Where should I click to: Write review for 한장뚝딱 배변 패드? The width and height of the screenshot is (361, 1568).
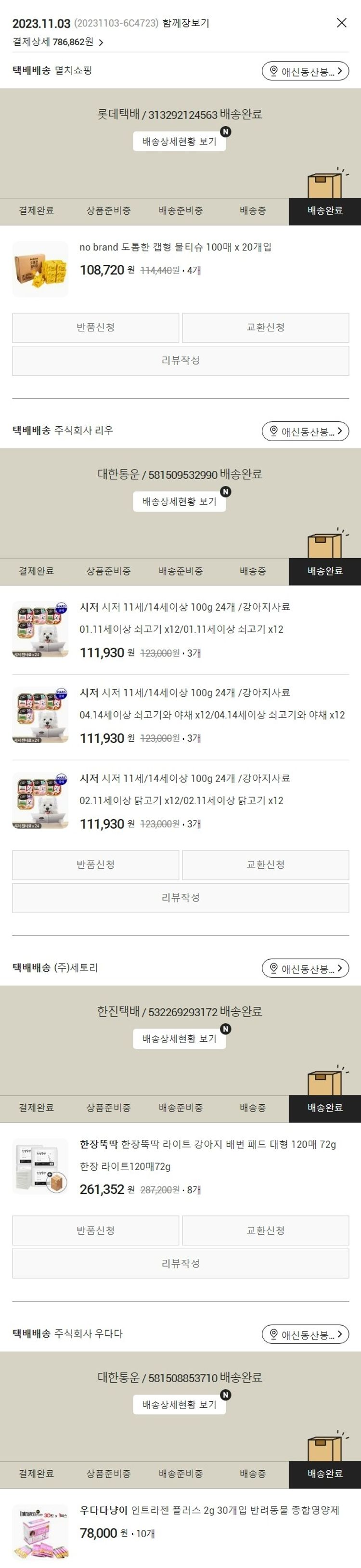pyautogui.click(x=180, y=1263)
